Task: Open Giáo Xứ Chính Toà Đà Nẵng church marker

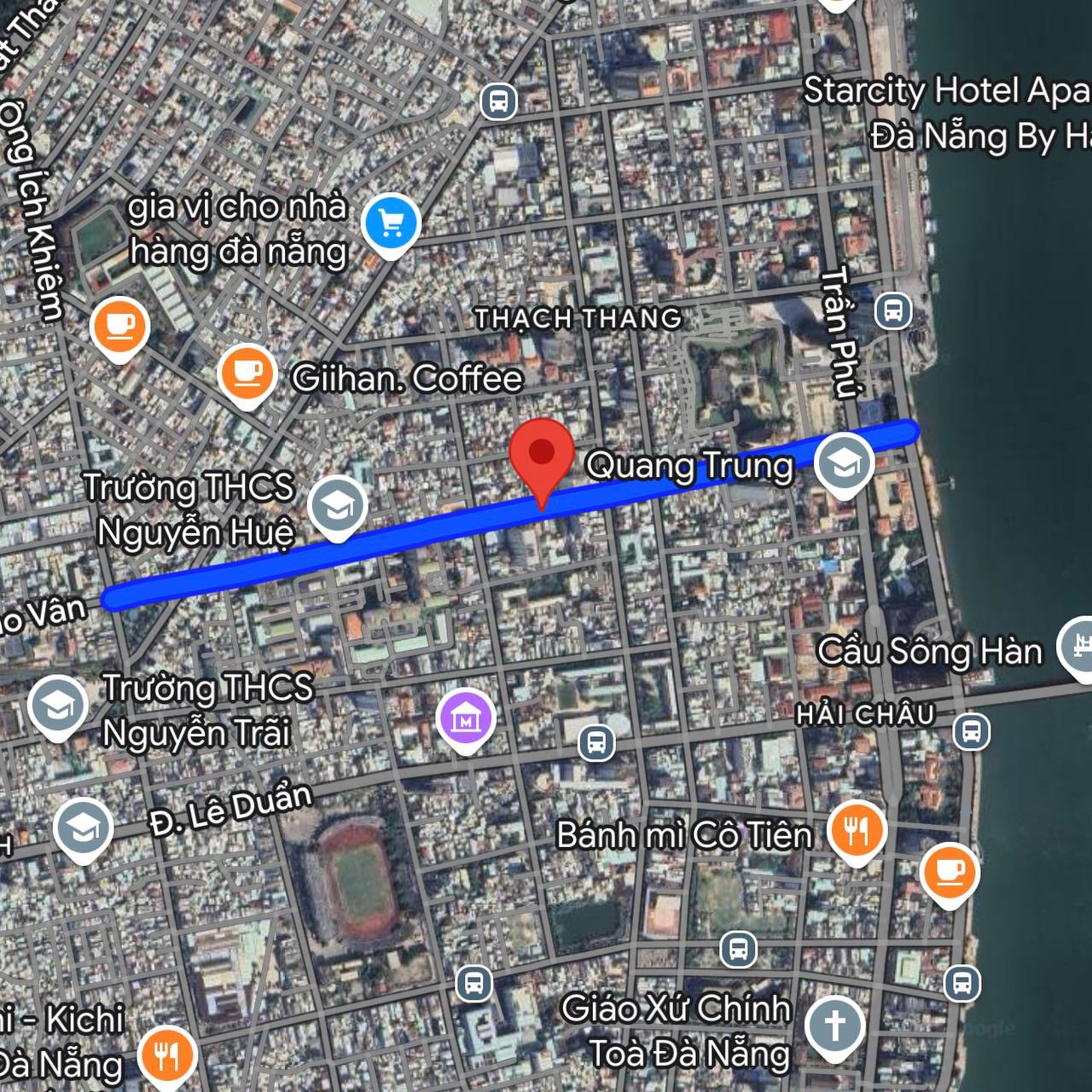Action: click(835, 1024)
